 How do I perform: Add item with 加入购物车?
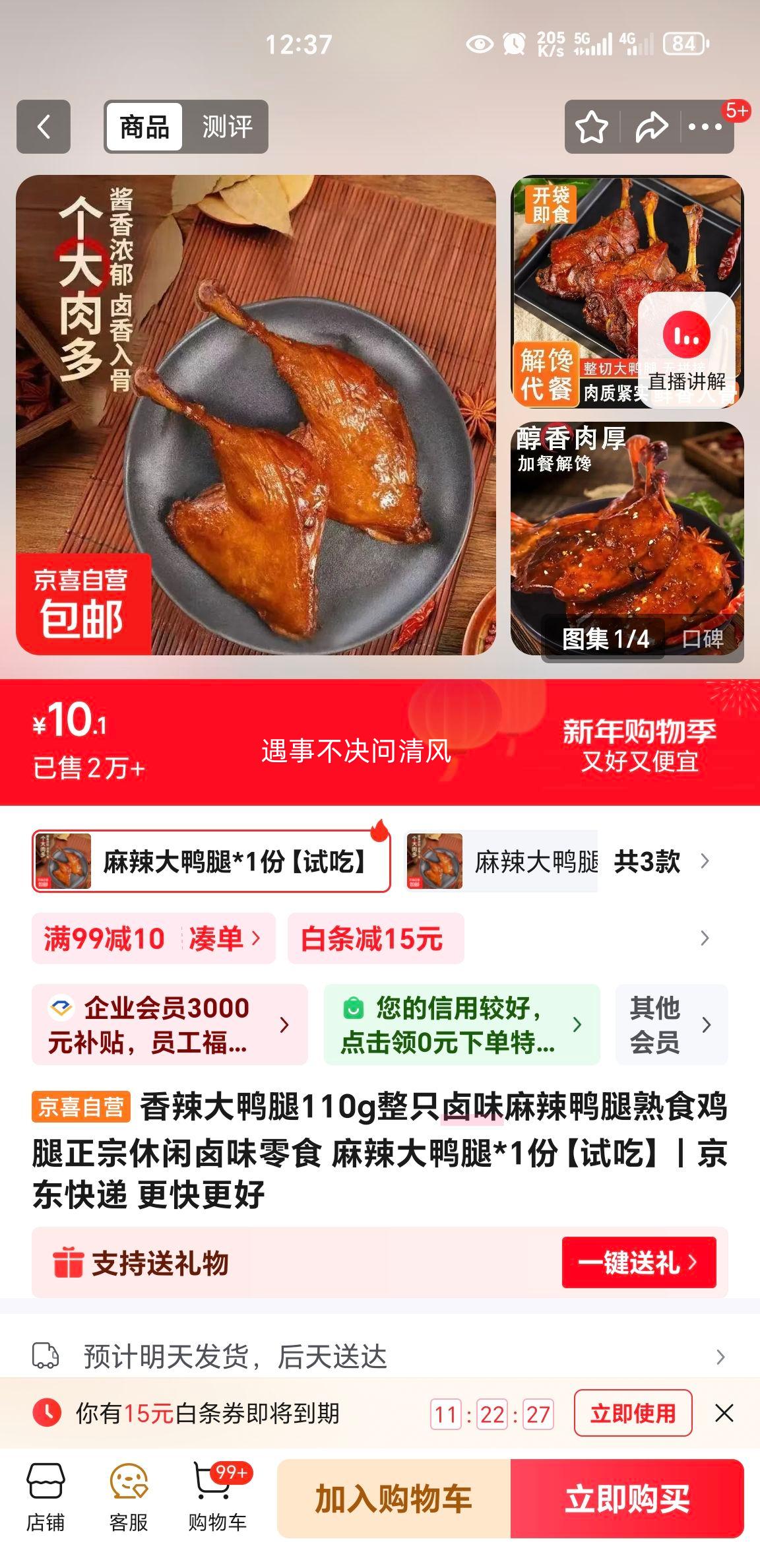394,1499
